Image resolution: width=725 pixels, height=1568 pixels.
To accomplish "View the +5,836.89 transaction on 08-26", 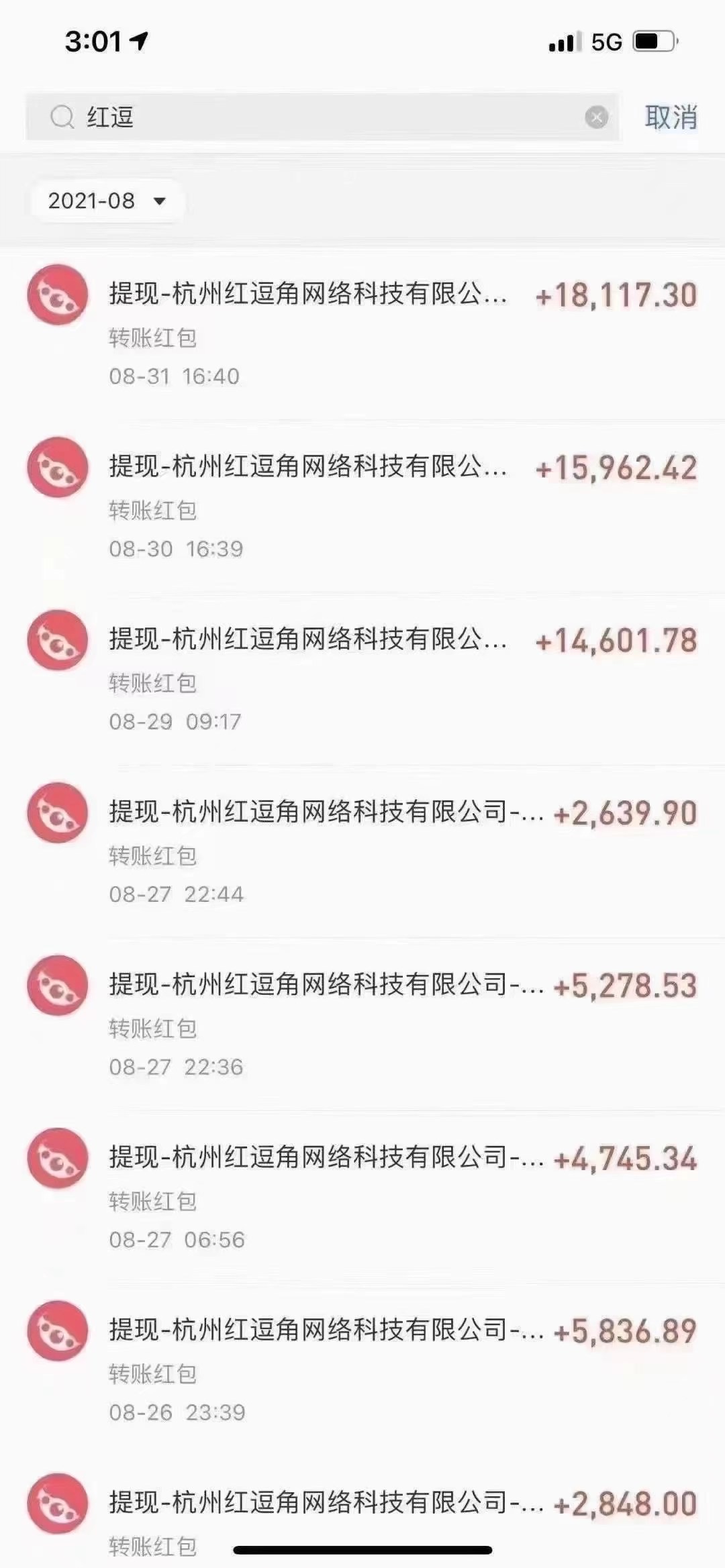I will point(362,1369).
